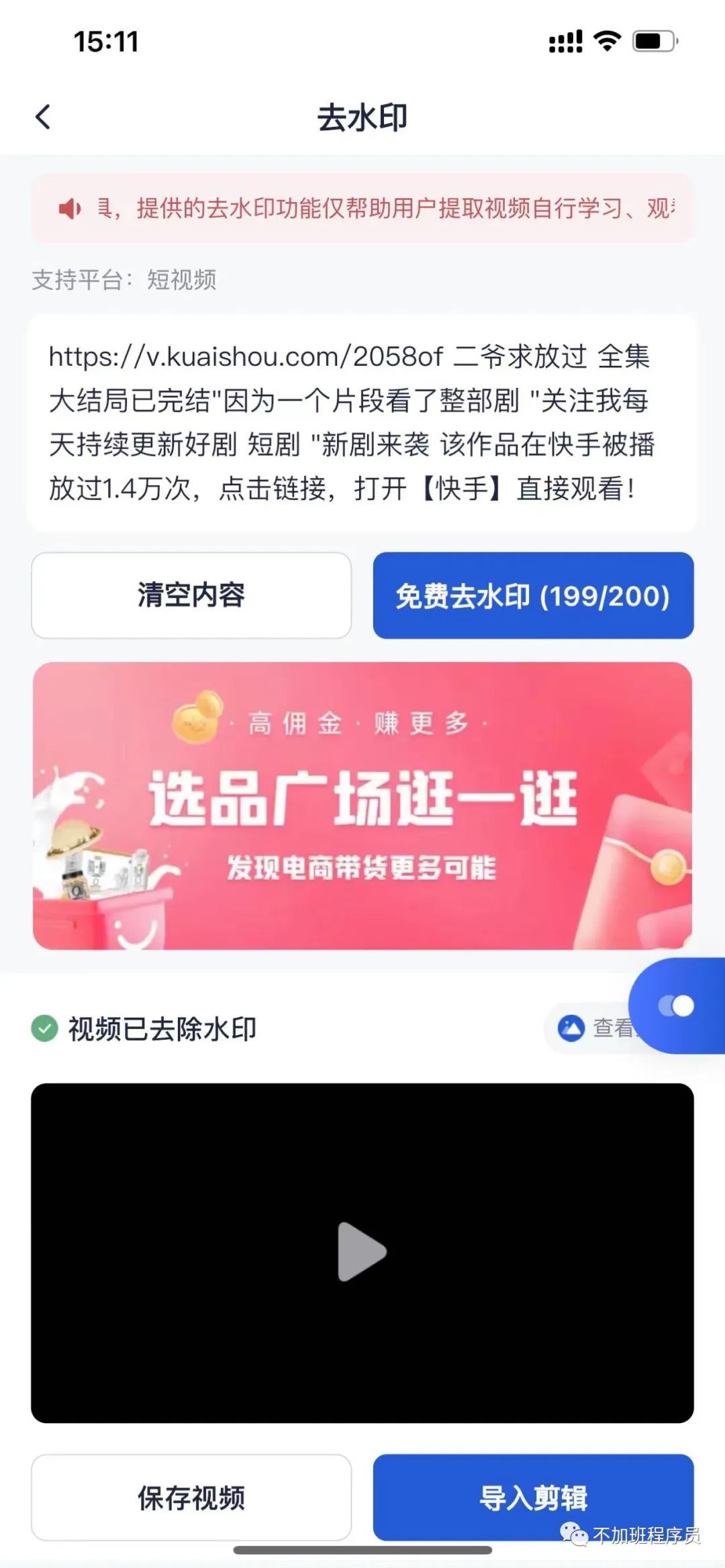Open the red scrolling notice bar
Screen dimensions: 725x1568
(362, 208)
